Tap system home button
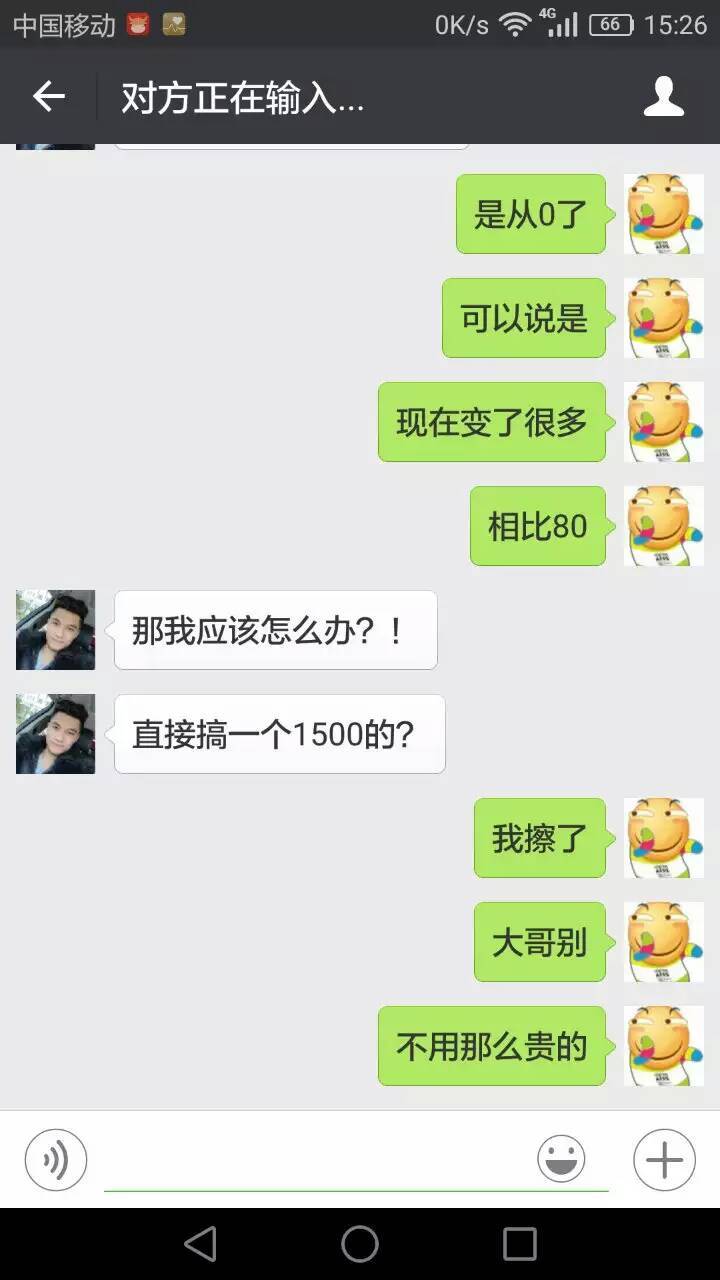 coord(360,1244)
